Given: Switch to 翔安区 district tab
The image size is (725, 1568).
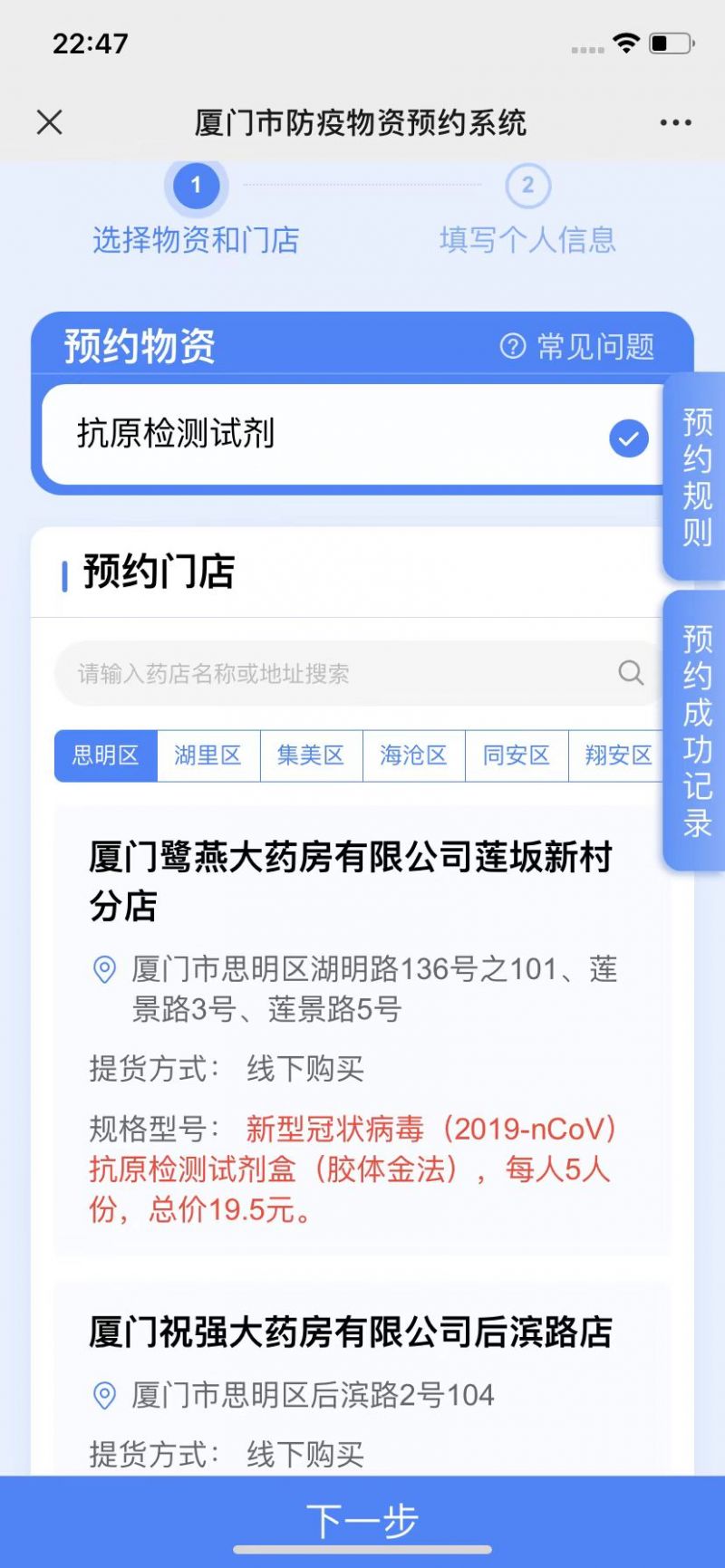Looking at the screenshot, I should pos(619,755).
